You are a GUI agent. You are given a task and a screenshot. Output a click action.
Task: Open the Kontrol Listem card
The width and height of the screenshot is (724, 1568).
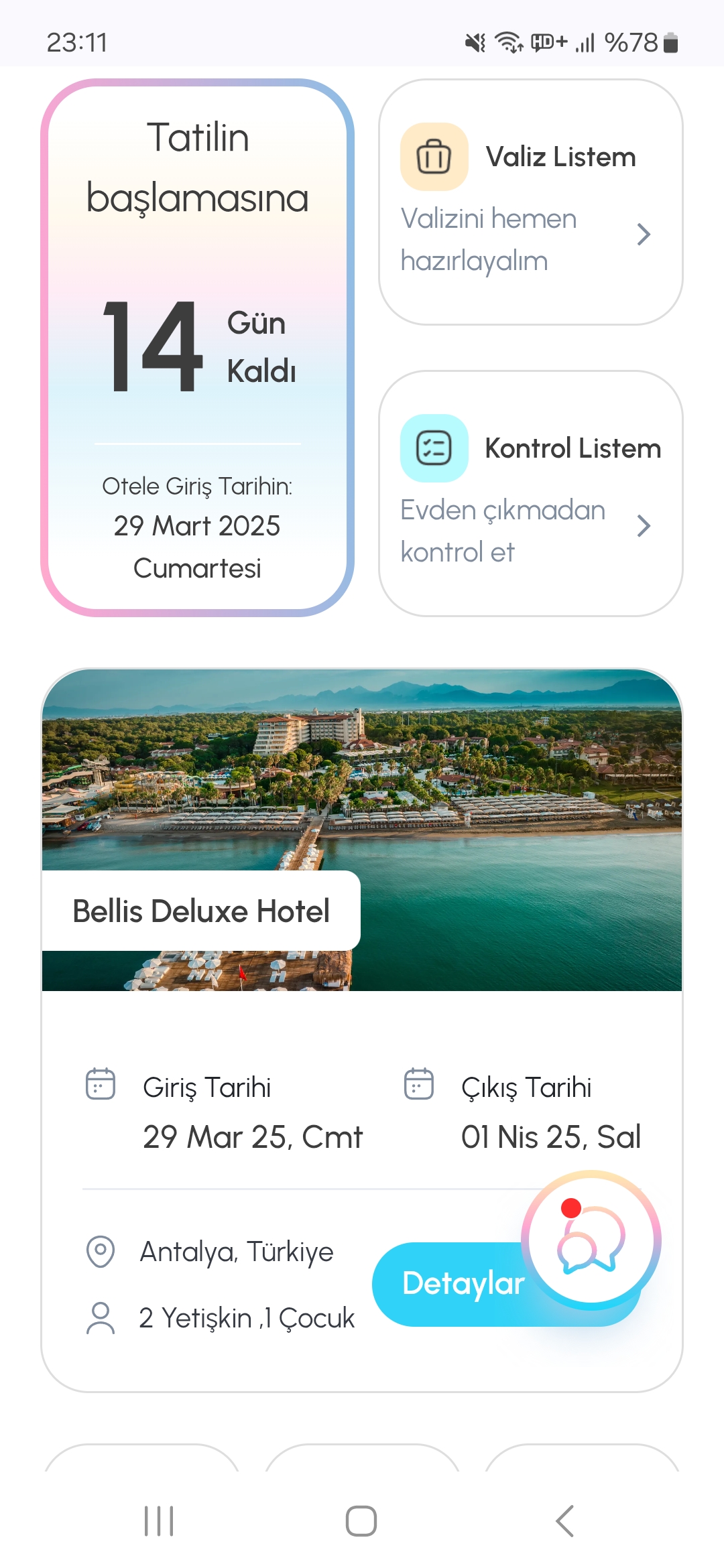click(530, 494)
